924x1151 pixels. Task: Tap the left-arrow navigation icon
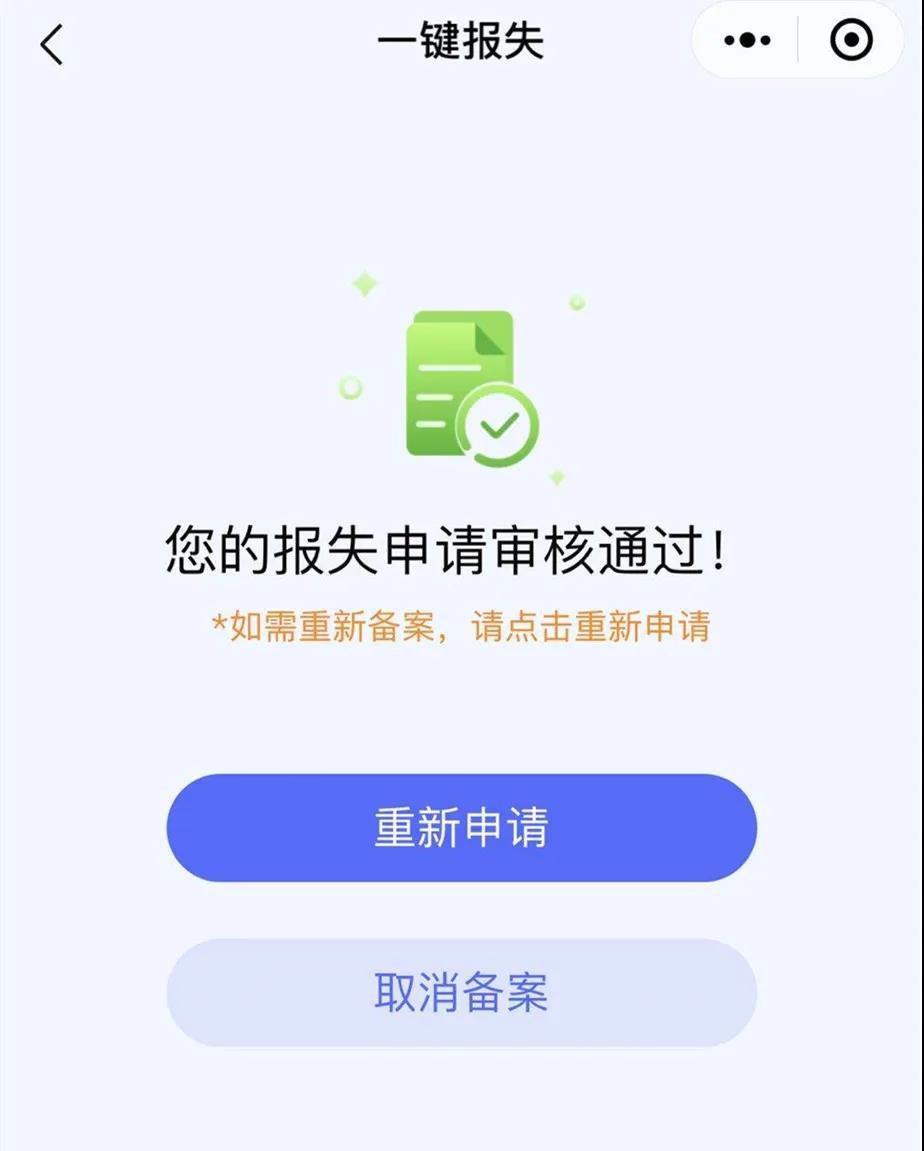pos(52,42)
